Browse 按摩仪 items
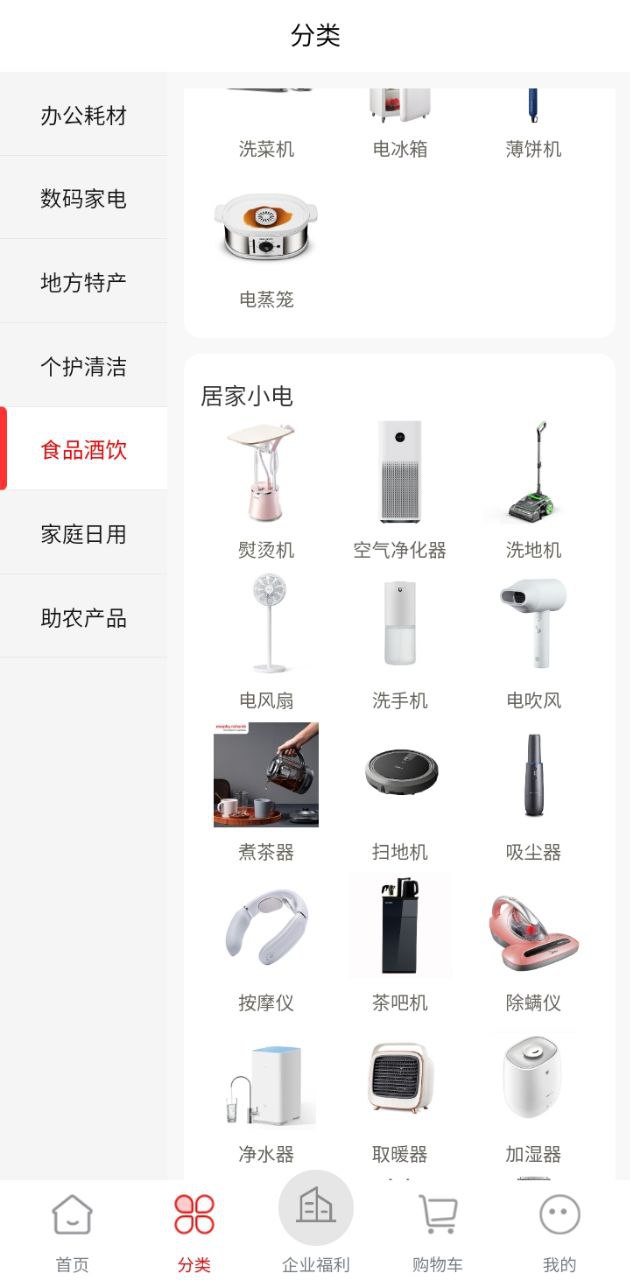Image resolution: width=630 pixels, height=1280 pixels. coord(266,943)
